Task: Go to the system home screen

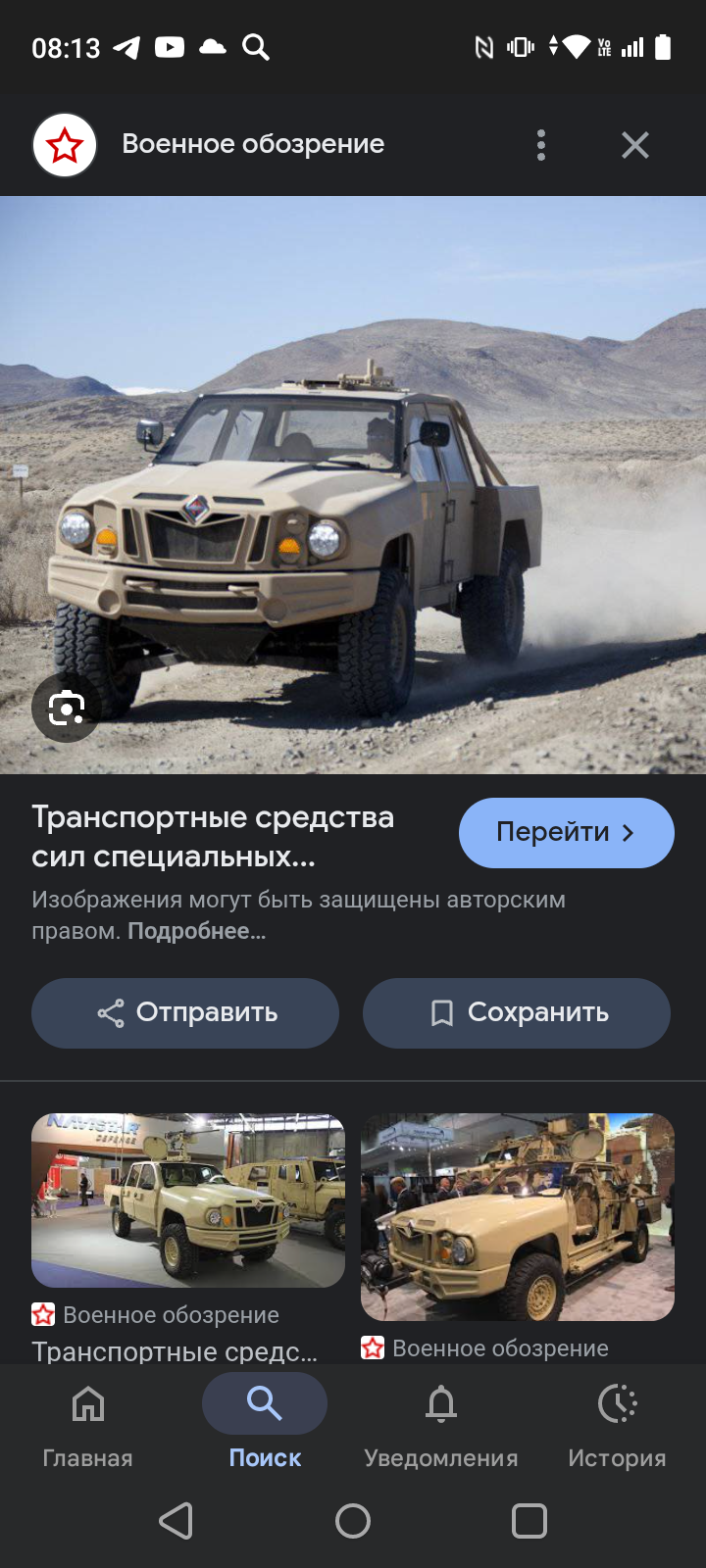Action: pos(353,1521)
